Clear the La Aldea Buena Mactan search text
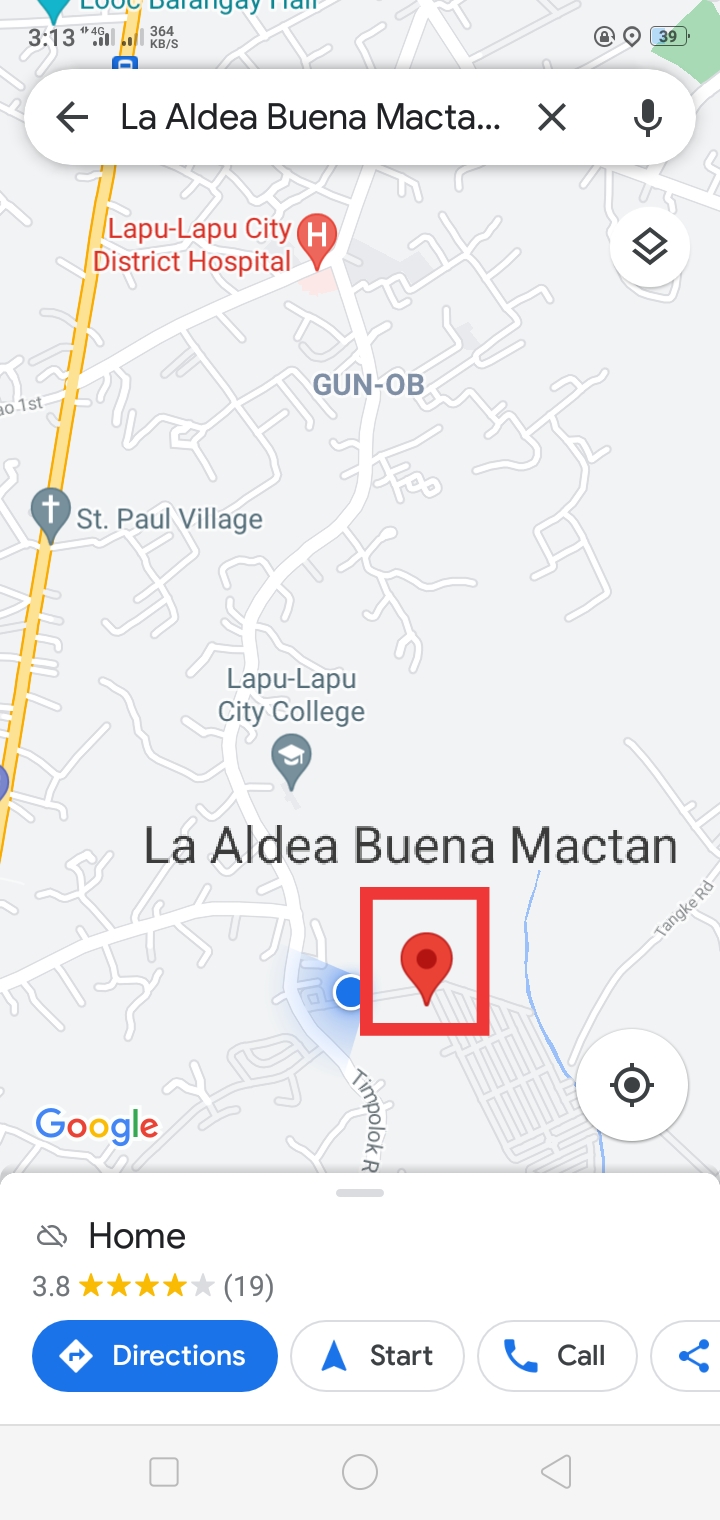 coord(551,118)
